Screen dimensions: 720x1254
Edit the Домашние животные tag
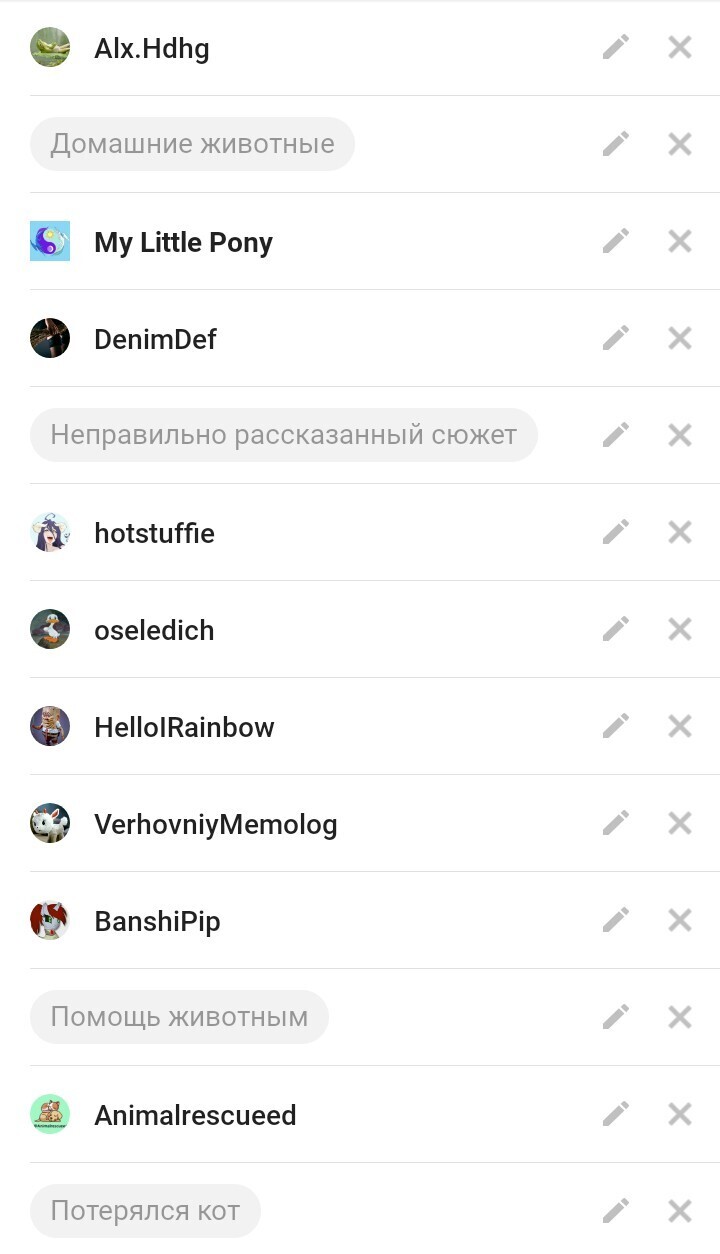coord(616,144)
